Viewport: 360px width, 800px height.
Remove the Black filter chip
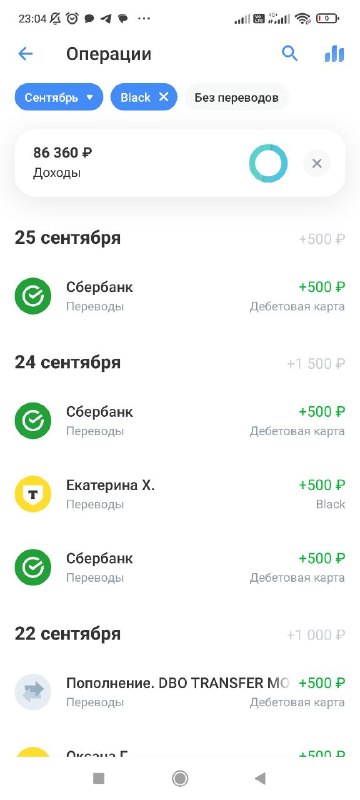tap(163, 97)
